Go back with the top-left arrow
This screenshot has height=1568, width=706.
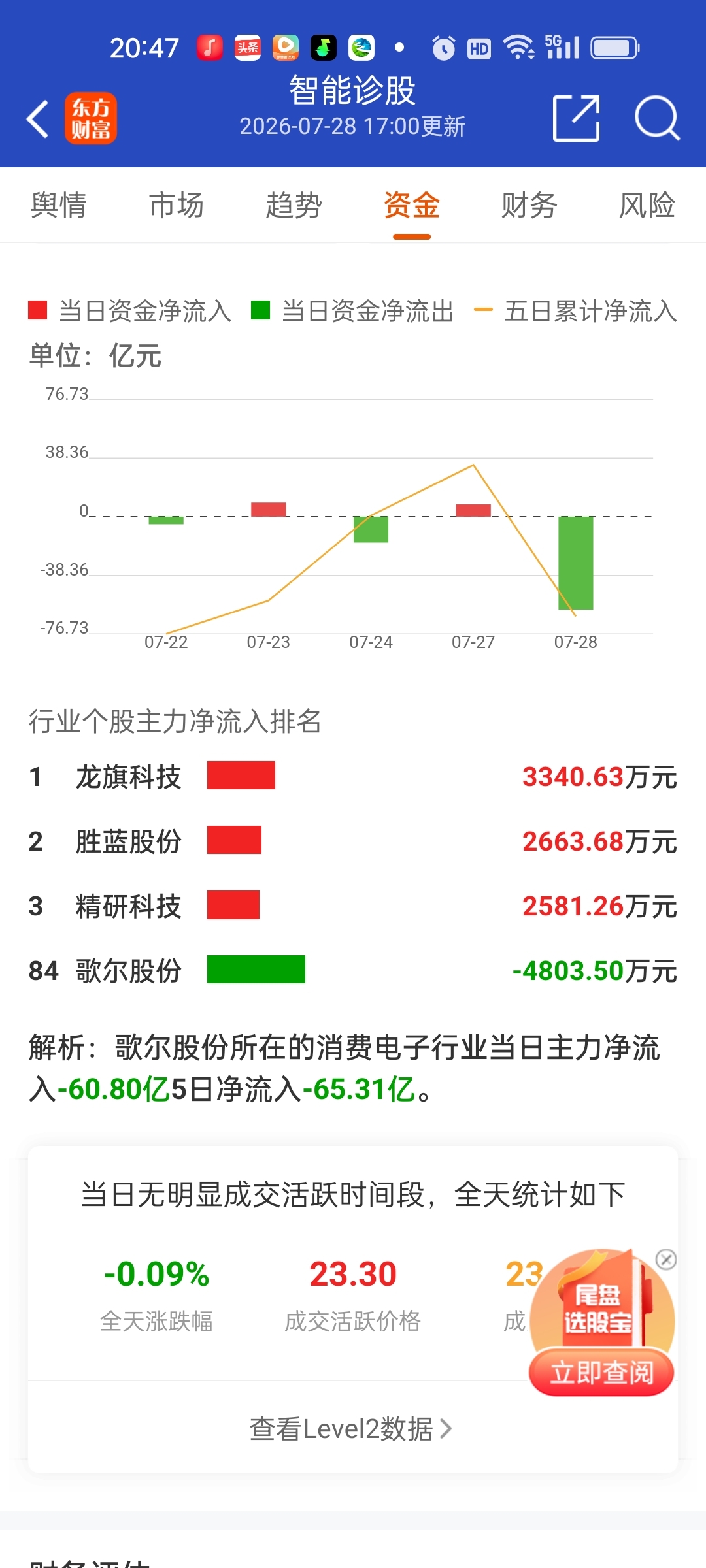pos(37,119)
